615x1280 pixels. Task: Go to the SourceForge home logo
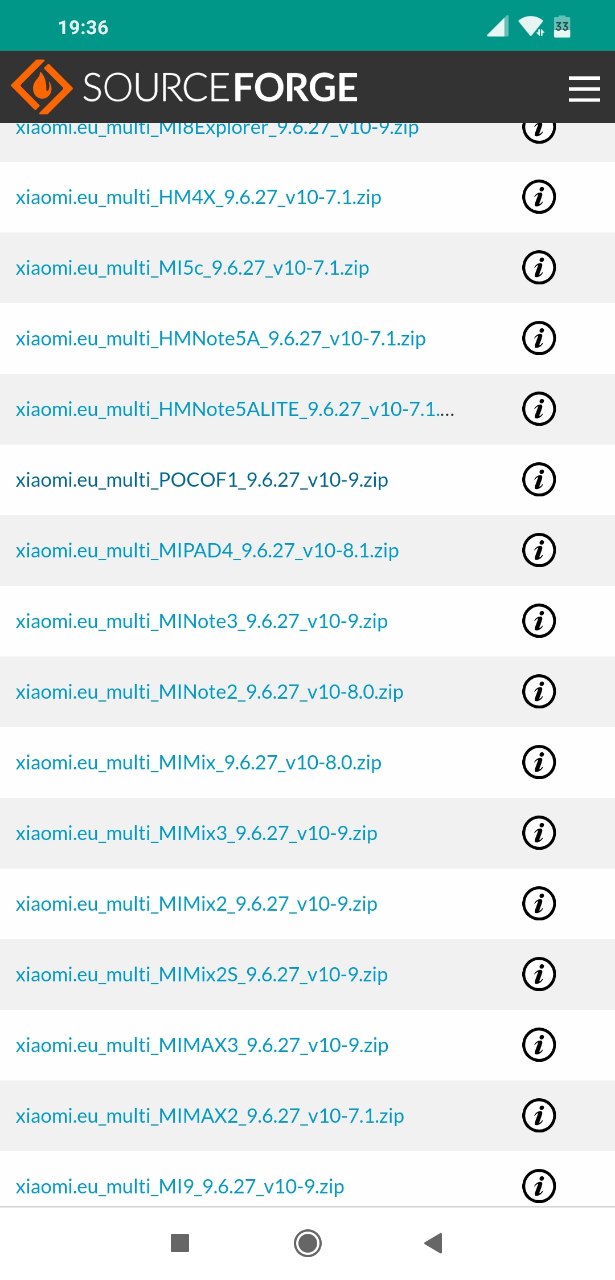(185, 88)
